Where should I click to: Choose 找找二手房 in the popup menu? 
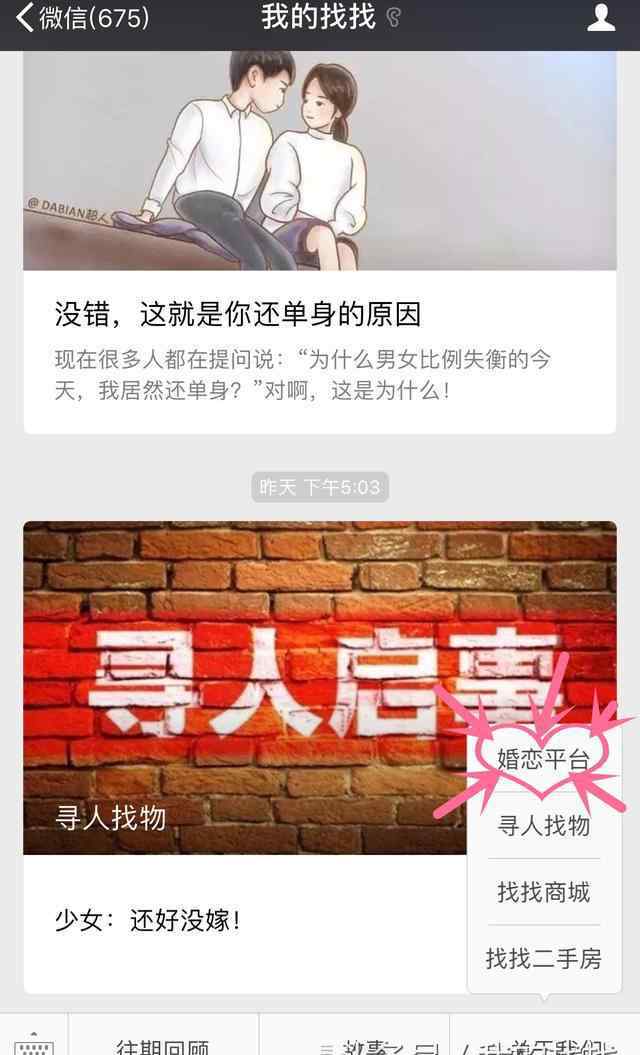pyautogui.click(x=543, y=959)
